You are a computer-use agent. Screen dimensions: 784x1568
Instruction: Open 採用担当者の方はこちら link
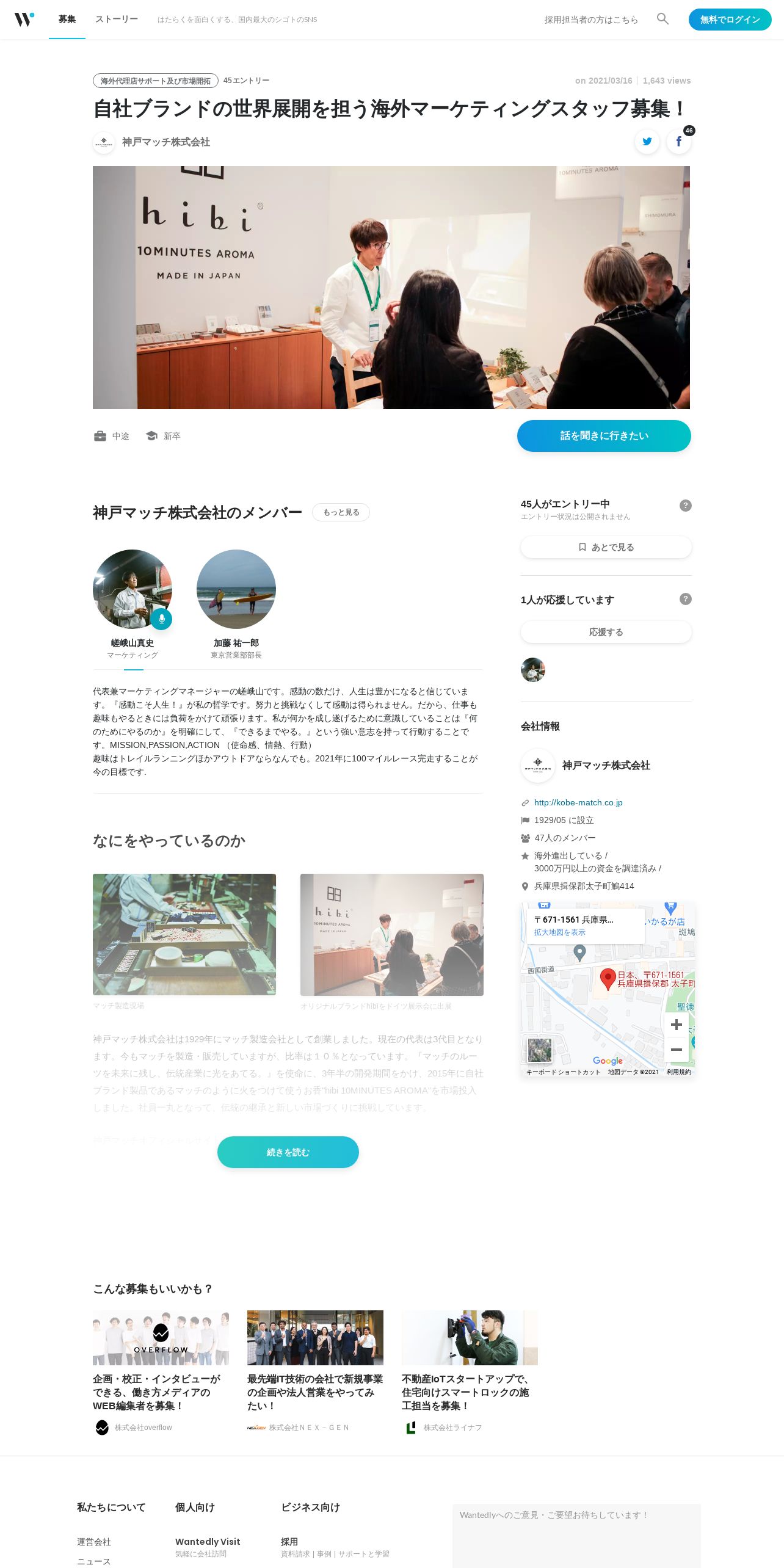(x=591, y=20)
